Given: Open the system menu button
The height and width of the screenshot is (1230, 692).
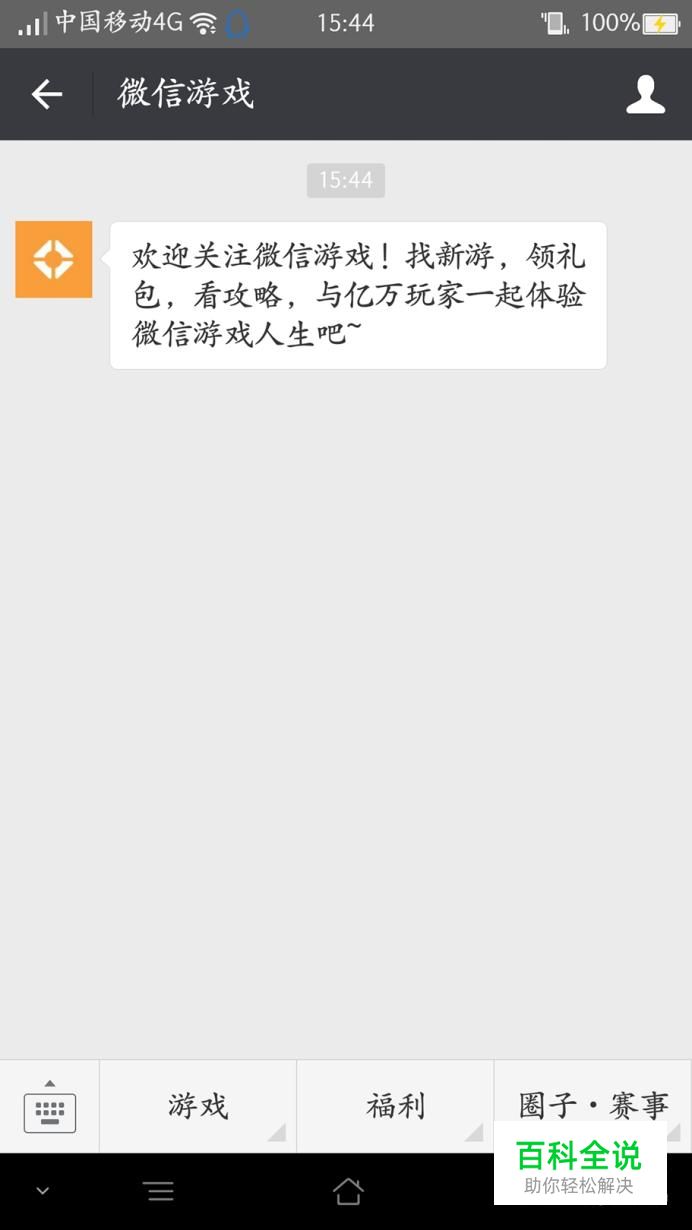Looking at the screenshot, I should [x=159, y=1191].
